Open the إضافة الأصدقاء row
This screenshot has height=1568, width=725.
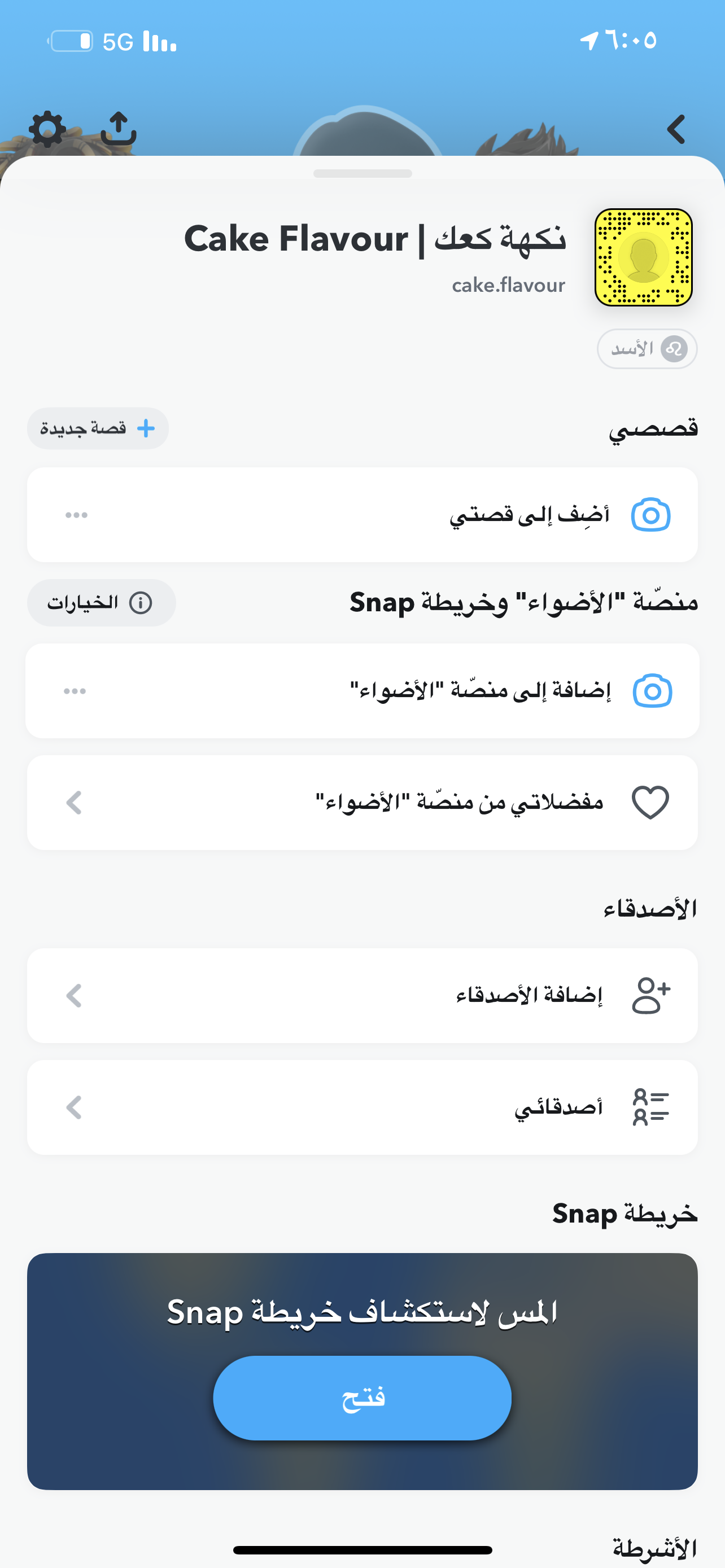tap(362, 996)
